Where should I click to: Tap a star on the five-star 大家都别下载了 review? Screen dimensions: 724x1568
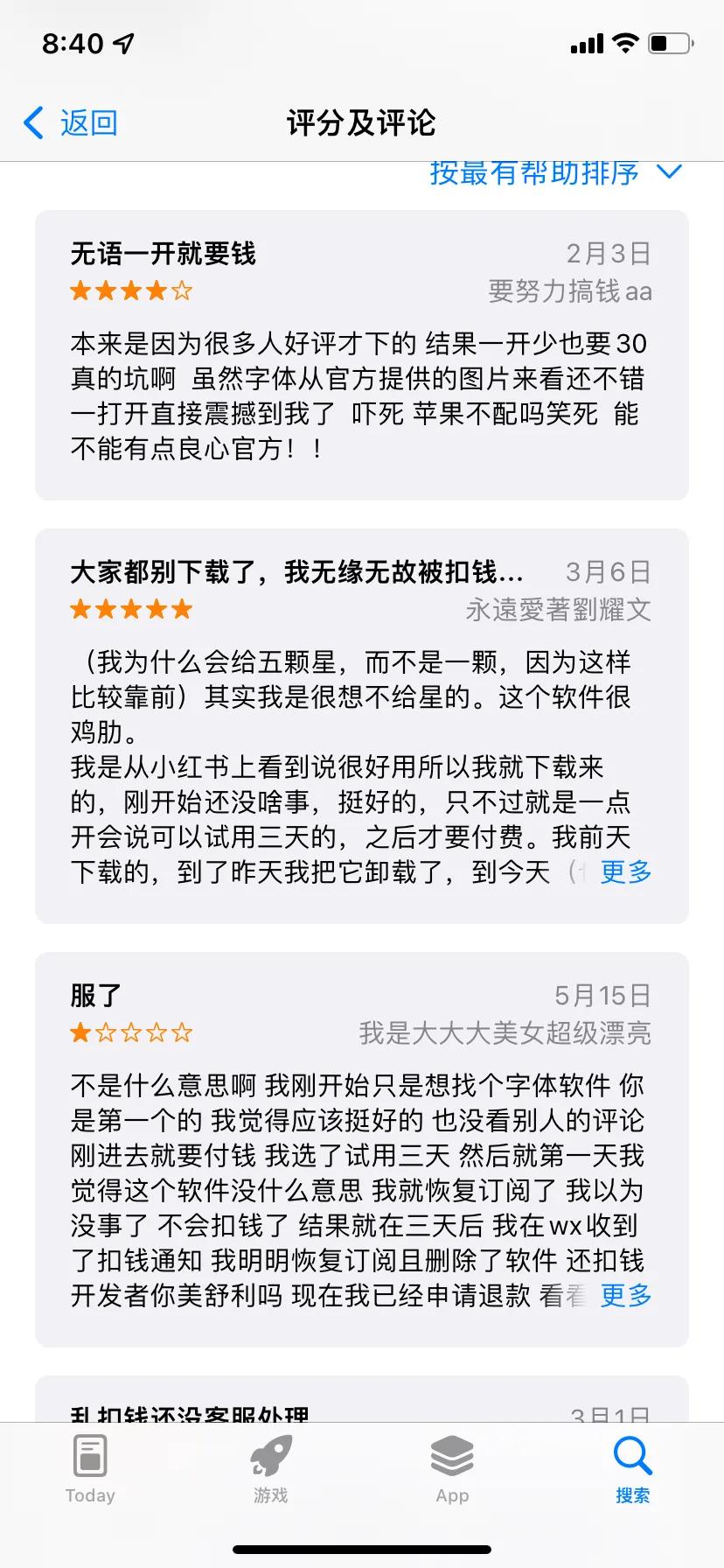click(x=129, y=609)
